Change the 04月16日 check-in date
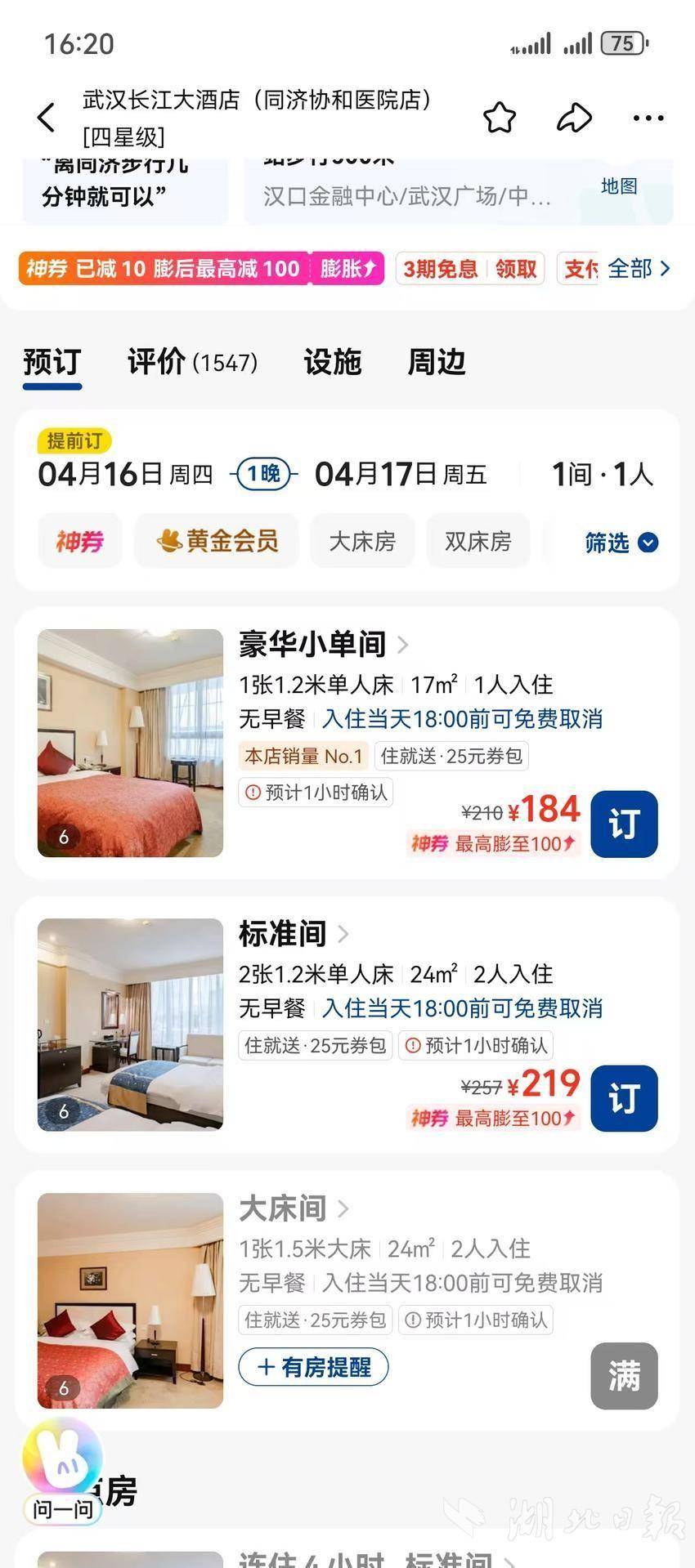This screenshot has width=695, height=1568. [x=125, y=474]
